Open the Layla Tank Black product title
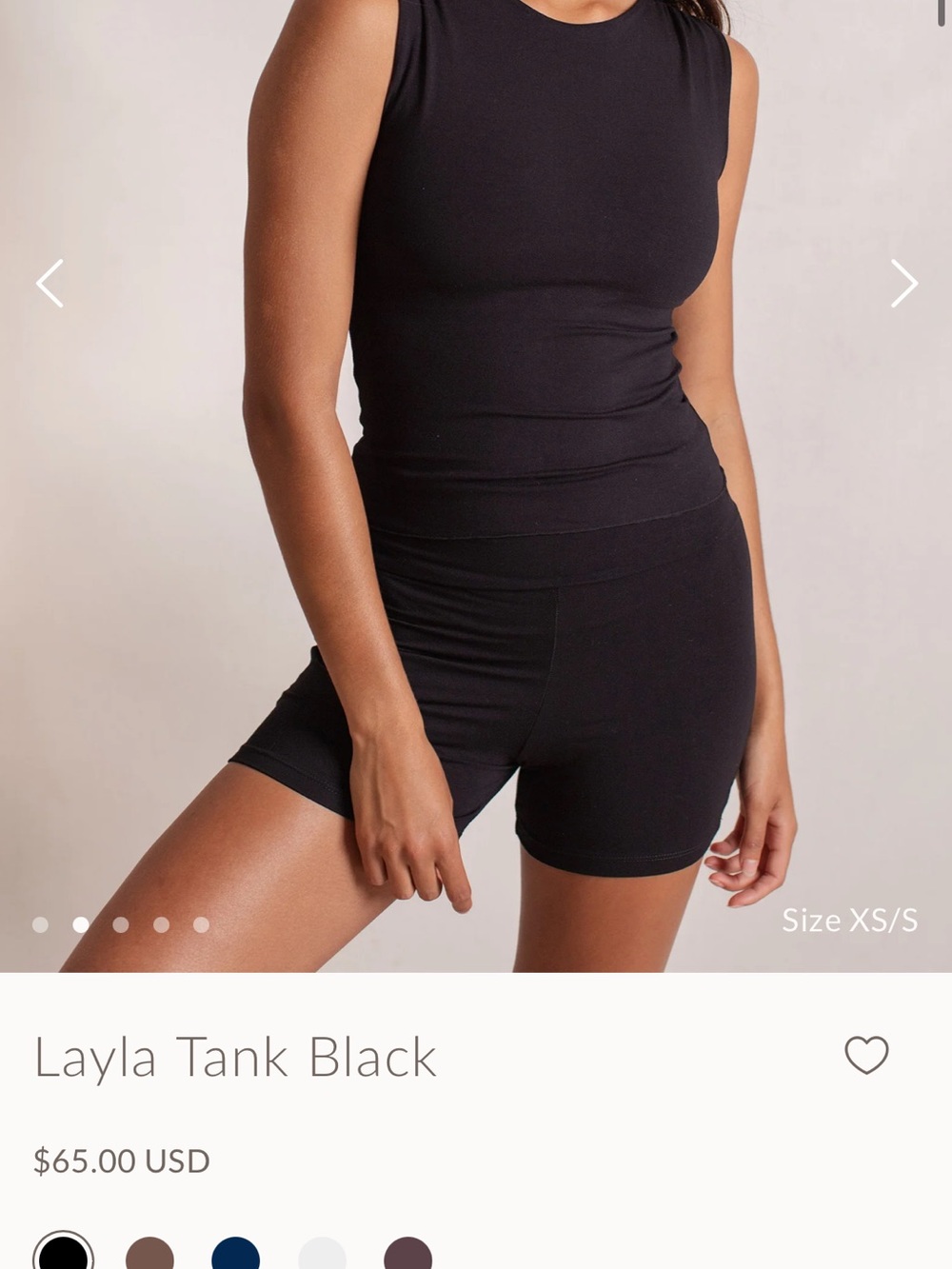Image resolution: width=952 pixels, height=1269 pixels. (x=234, y=1055)
